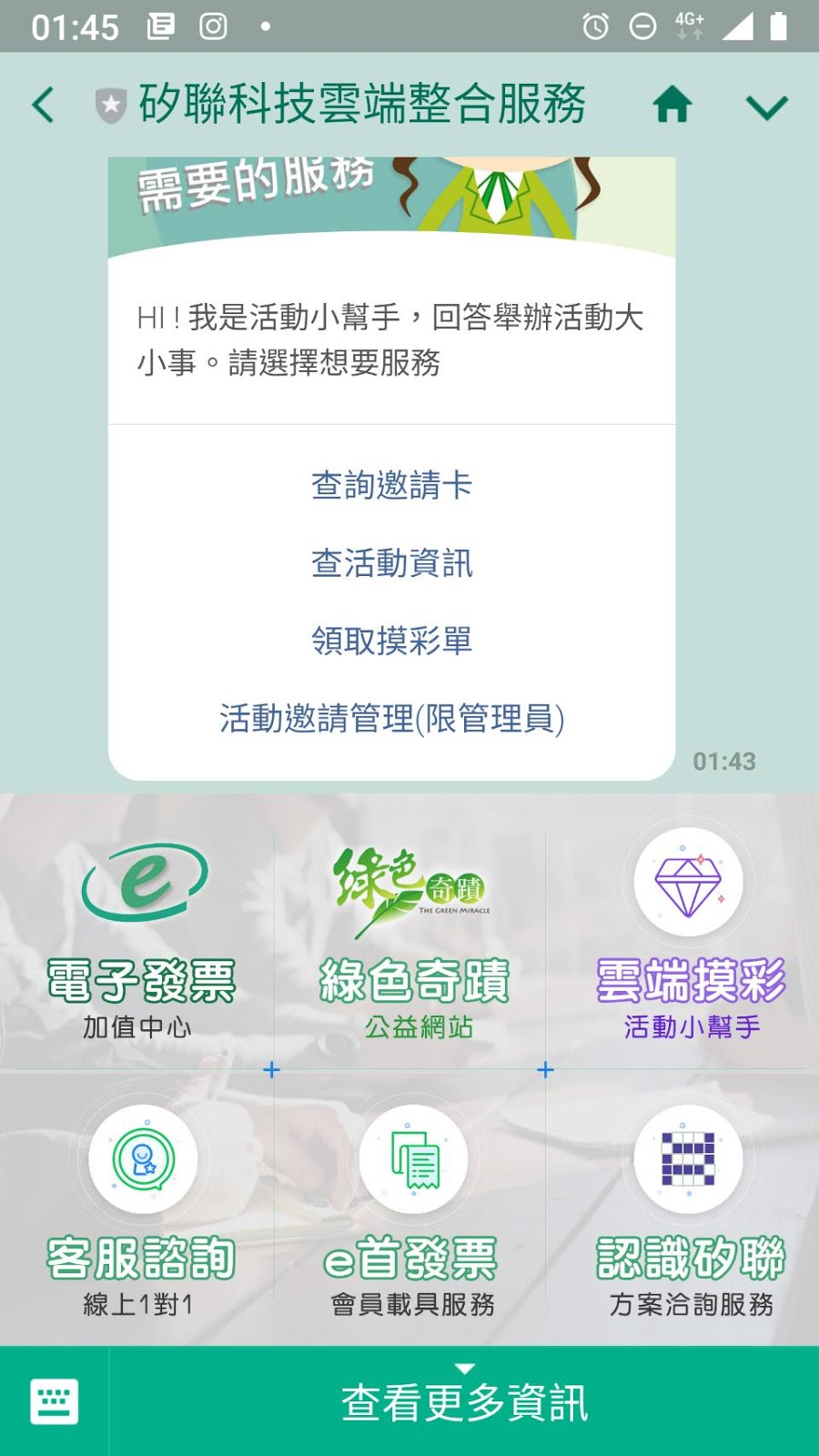This screenshot has height=1456, width=819.
Task: Open 活動邀請管理(限管理員) option
Action: click(x=391, y=719)
